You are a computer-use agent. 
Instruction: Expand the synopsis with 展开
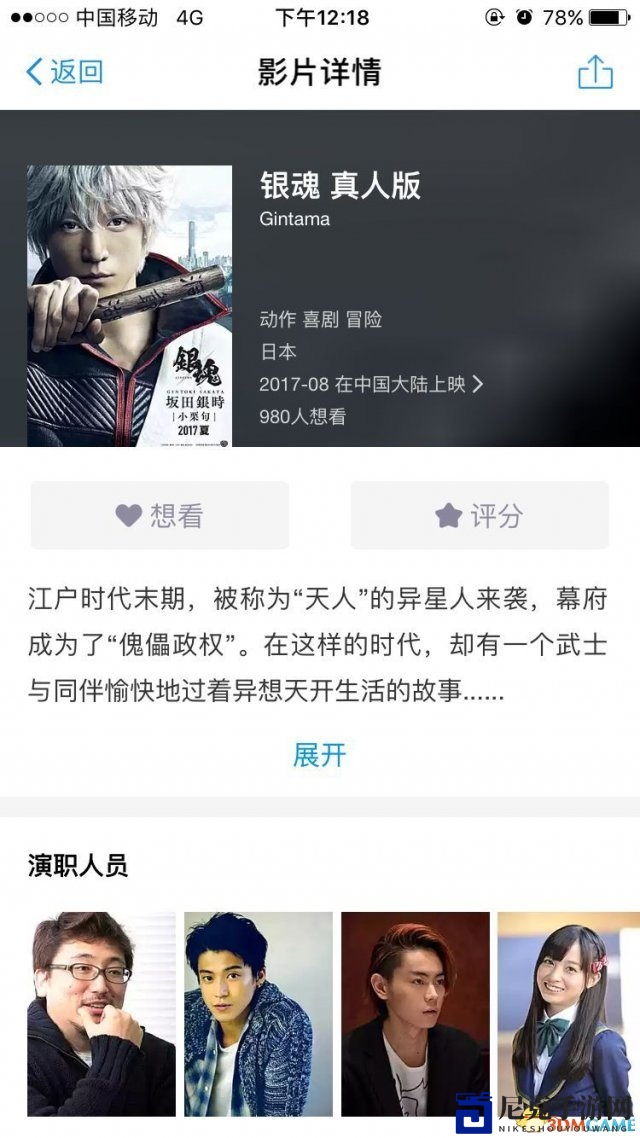tap(319, 754)
